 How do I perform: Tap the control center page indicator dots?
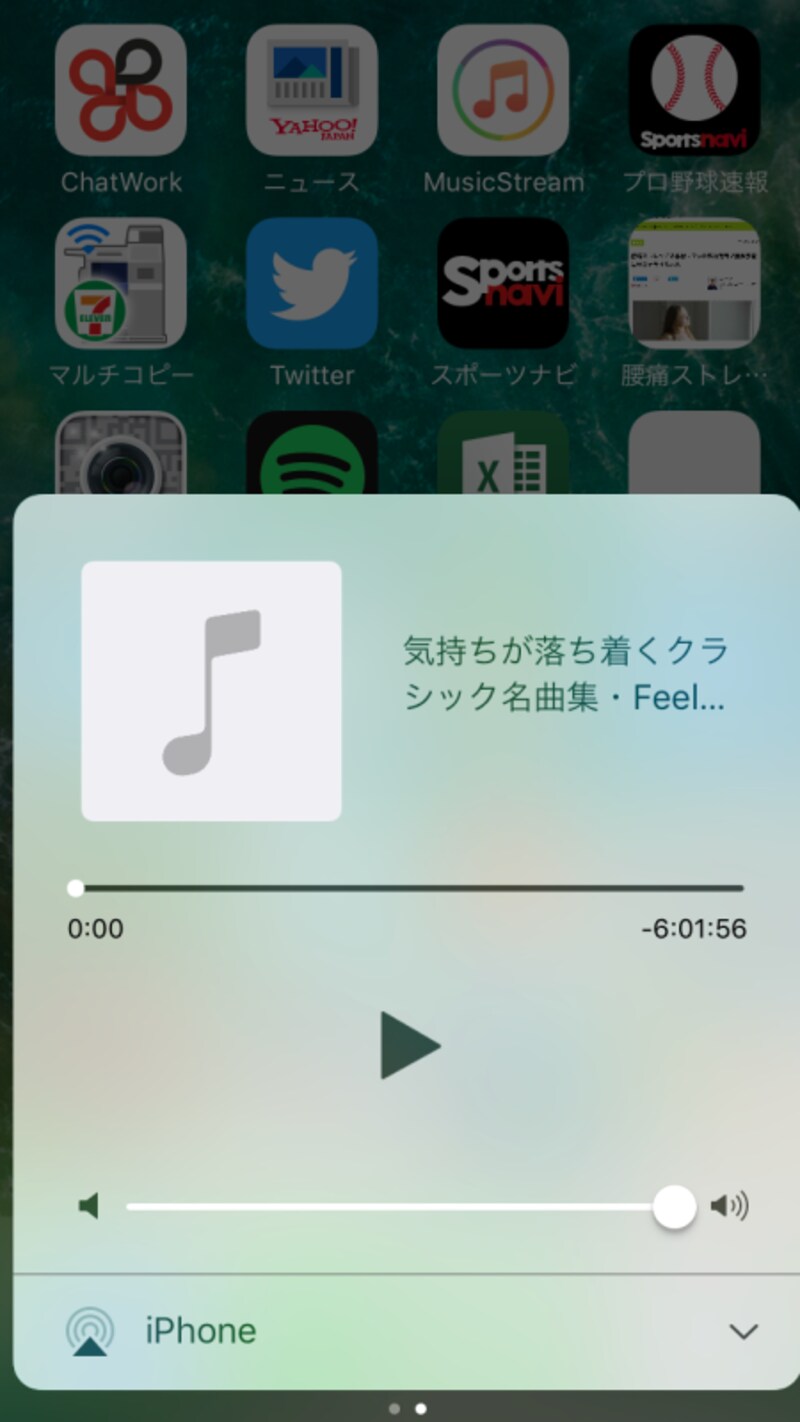pos(407,1408)
